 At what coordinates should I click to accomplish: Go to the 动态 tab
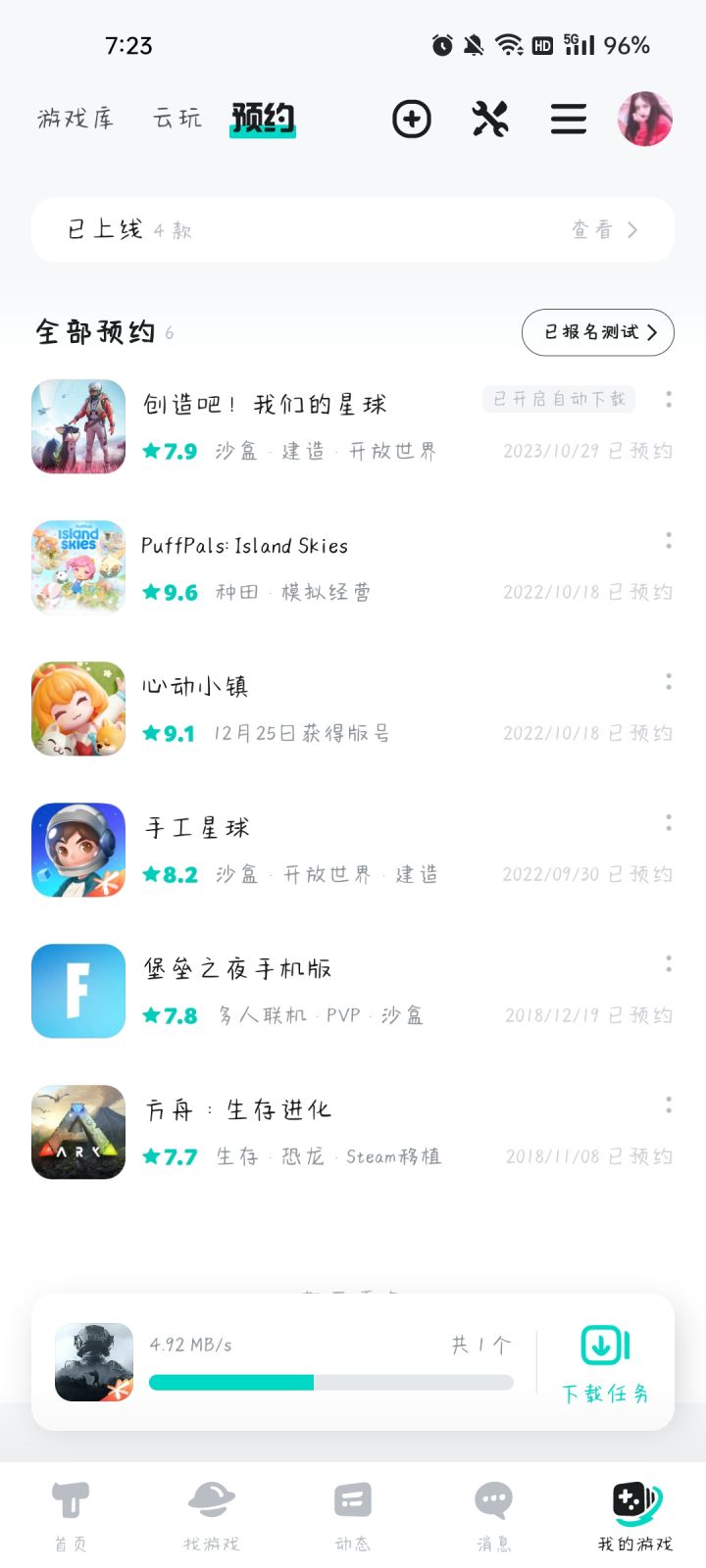coord(353,1515)
